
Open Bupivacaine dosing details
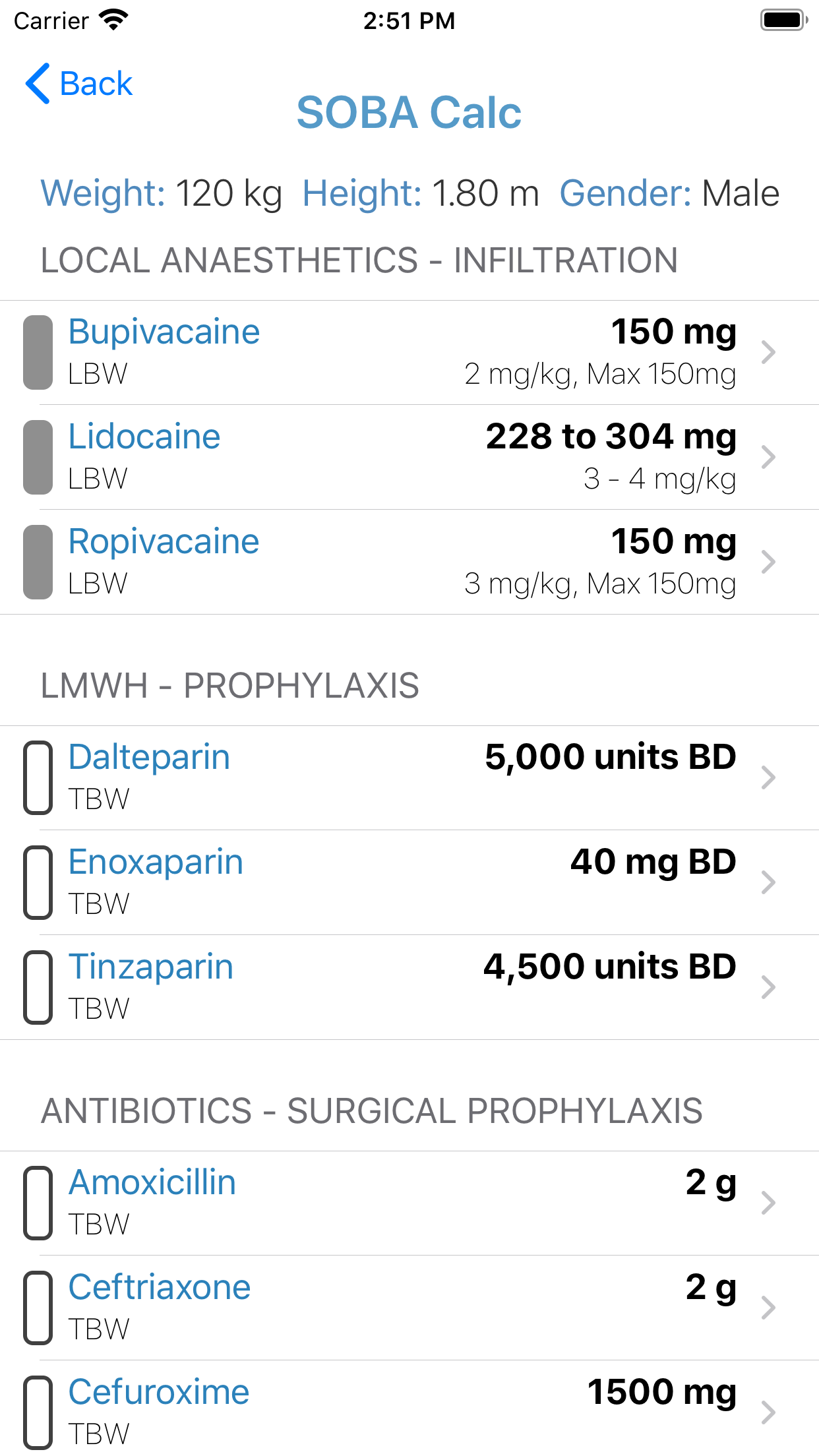(x=409, y=352)
